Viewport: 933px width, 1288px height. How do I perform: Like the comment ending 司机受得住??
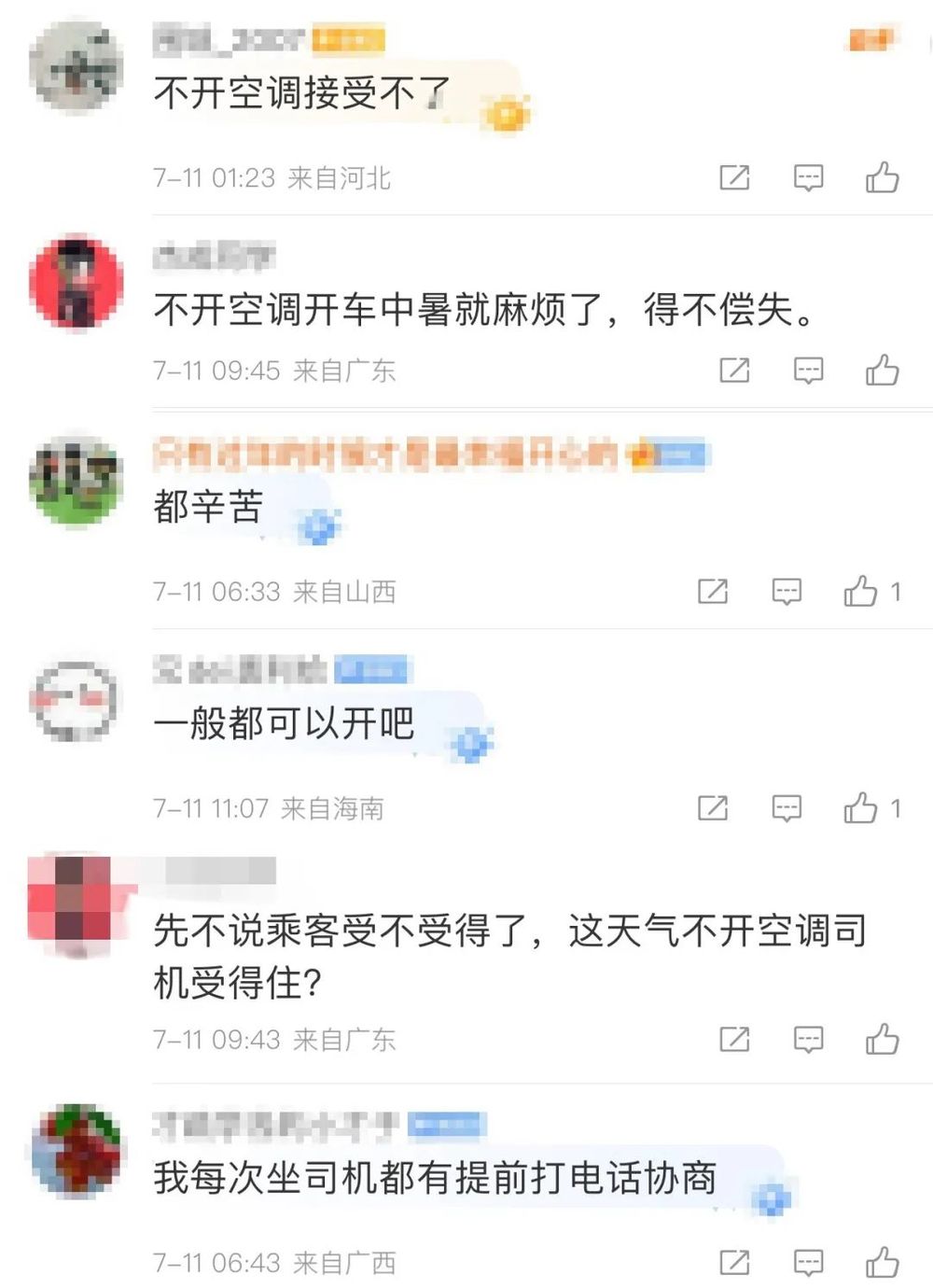tap(882, 1039)
